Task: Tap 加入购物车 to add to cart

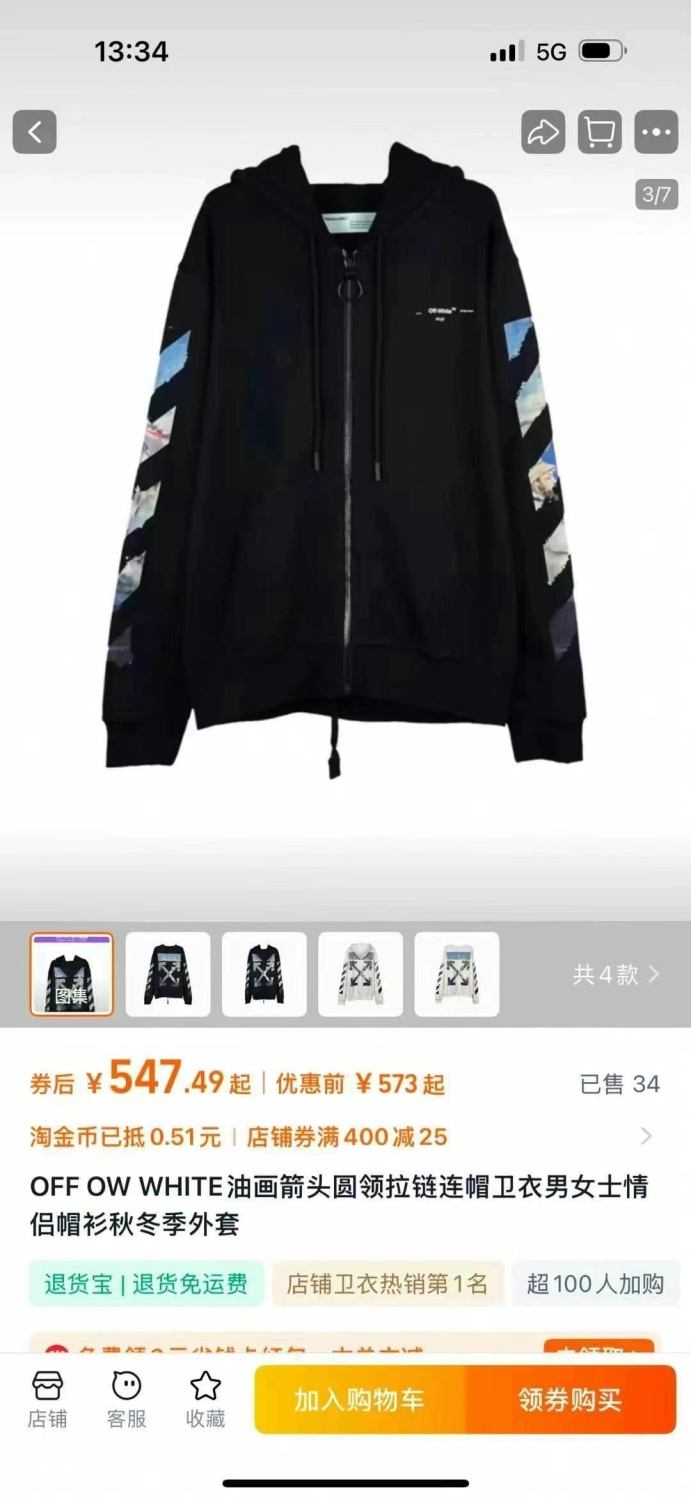Action: 360,1400
